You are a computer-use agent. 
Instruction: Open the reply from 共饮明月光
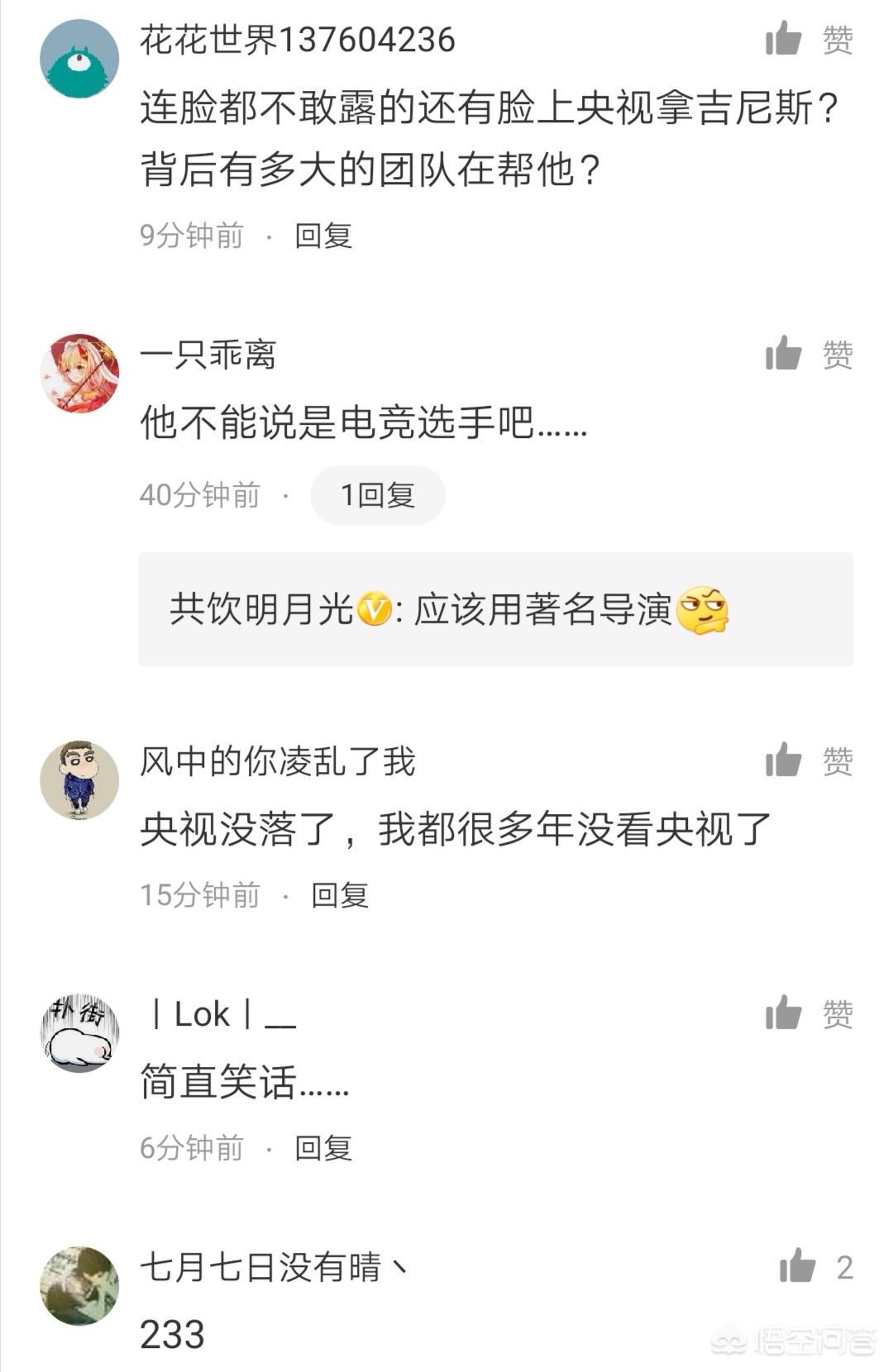pyautogui.click(x=494, y=609)
